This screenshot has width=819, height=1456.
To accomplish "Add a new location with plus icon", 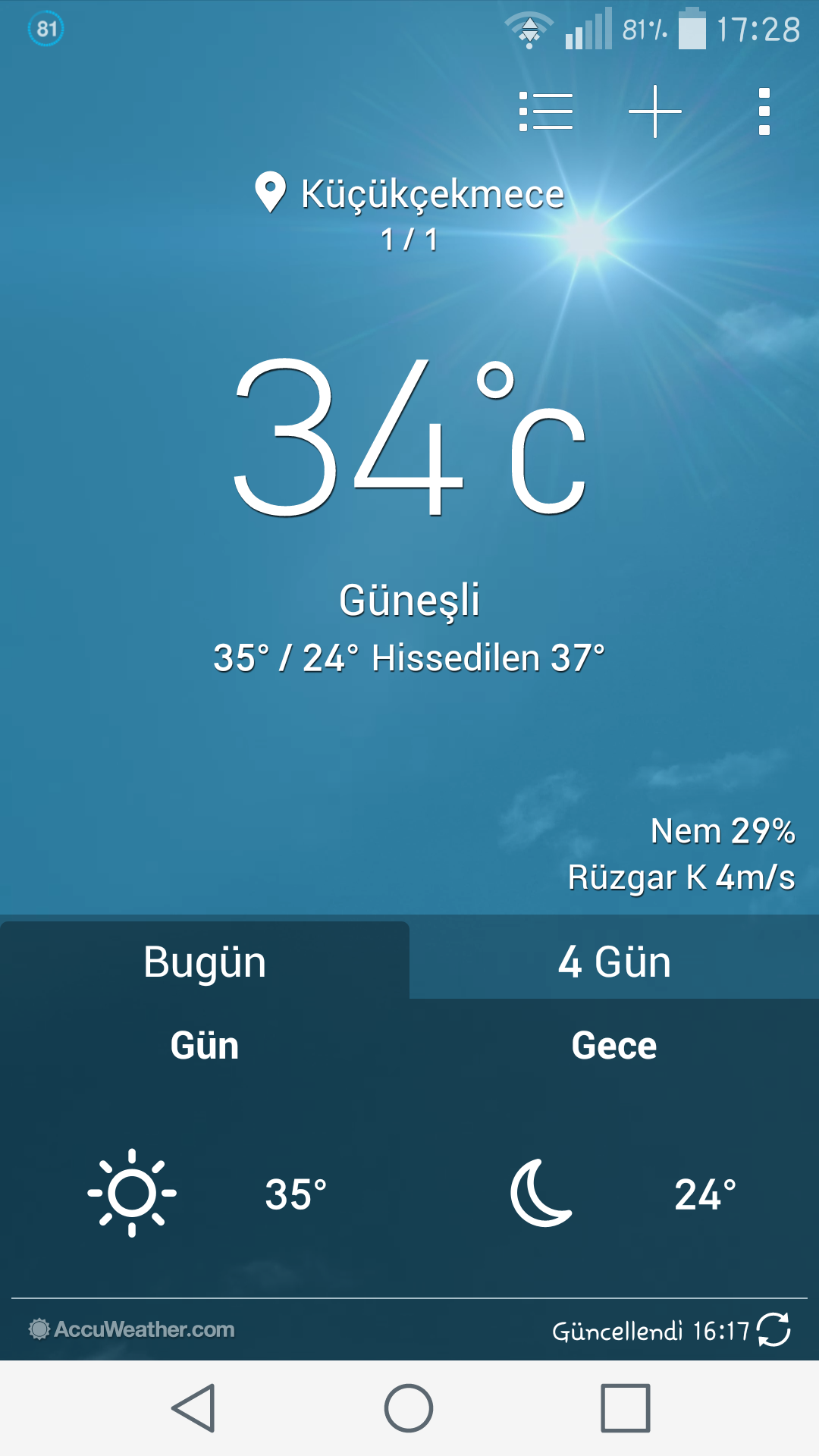I will (655, 111).
